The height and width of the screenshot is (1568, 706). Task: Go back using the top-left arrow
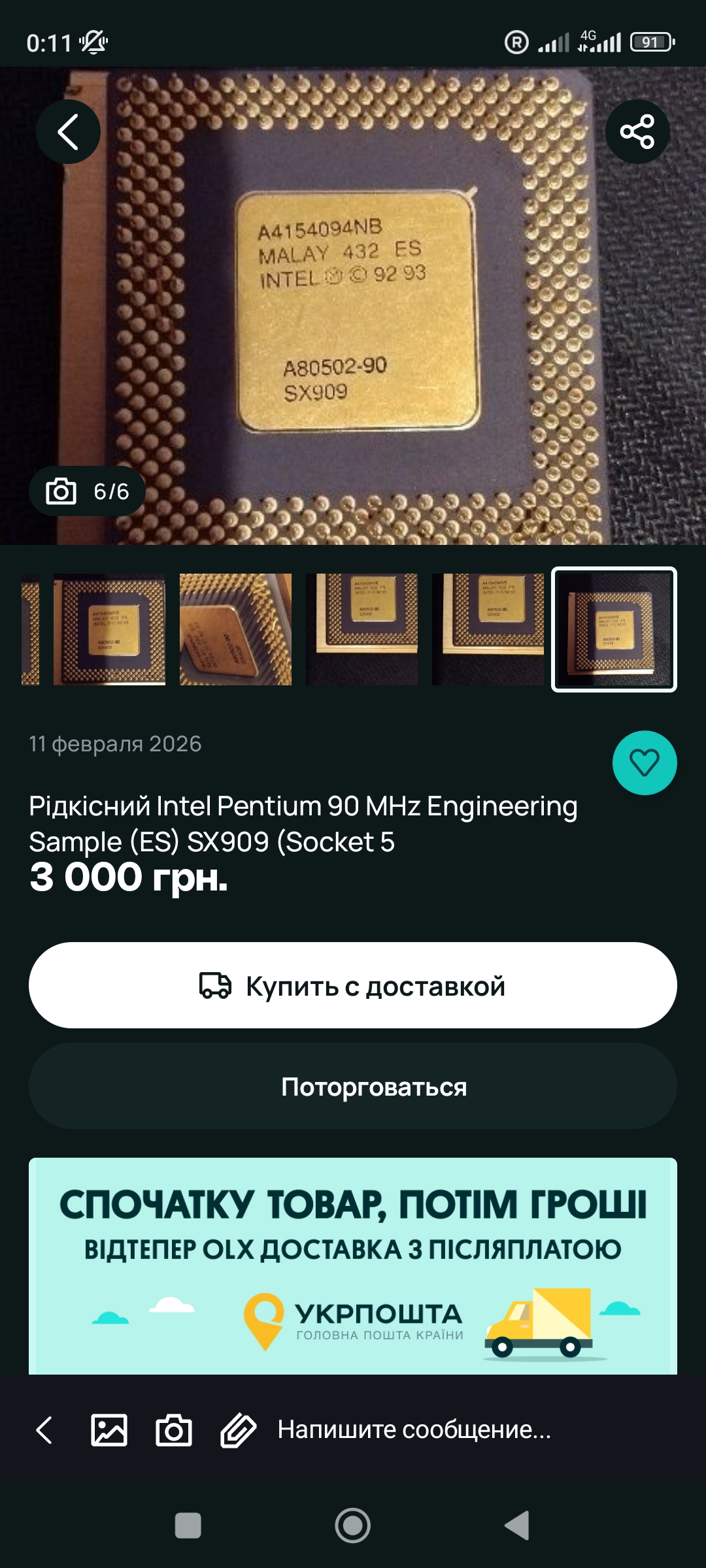(x=68, y=131)
